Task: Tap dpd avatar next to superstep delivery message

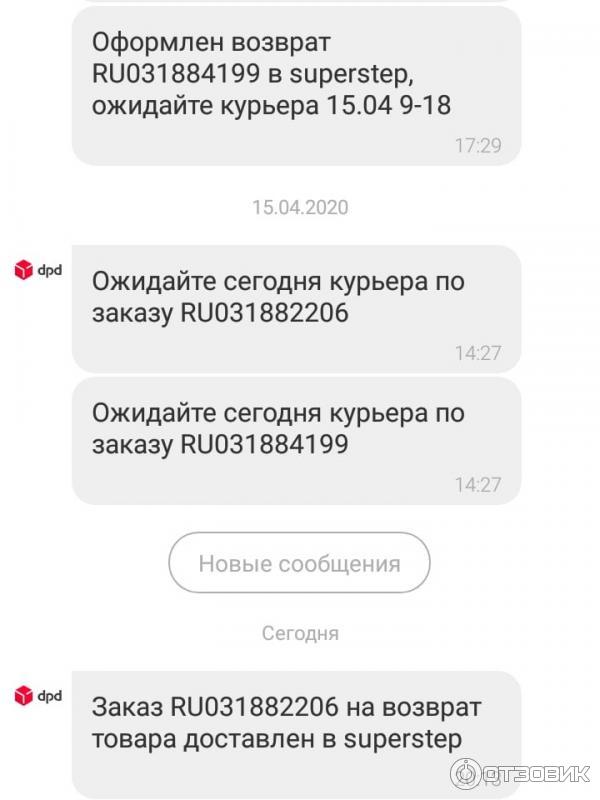Action: (x=37, y=694)
